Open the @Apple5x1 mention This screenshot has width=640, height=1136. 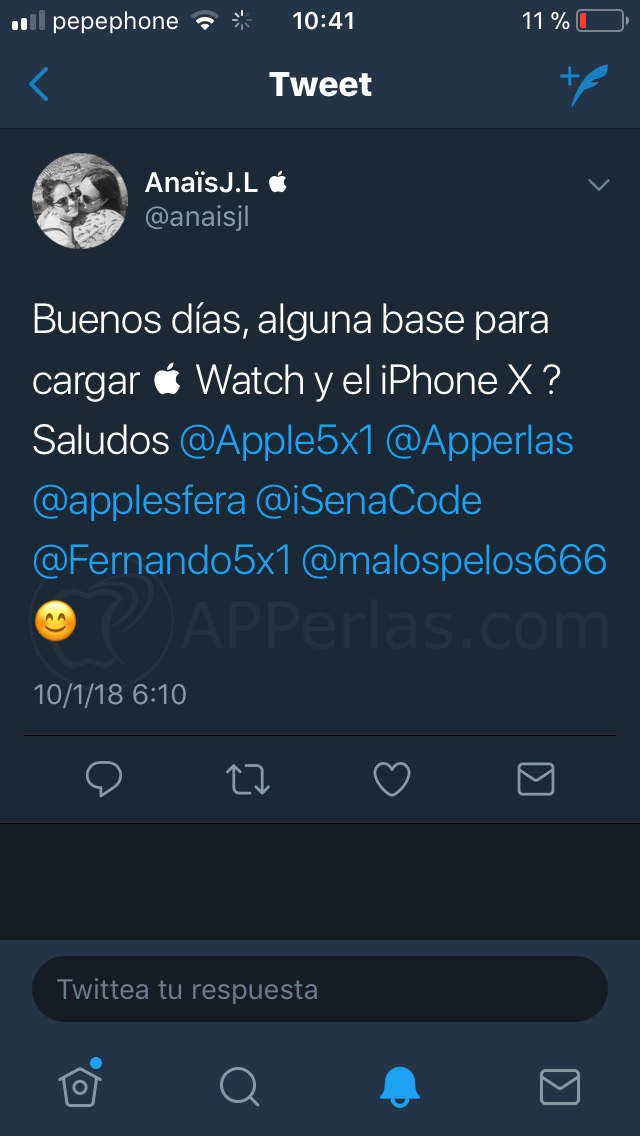(277, 440)
